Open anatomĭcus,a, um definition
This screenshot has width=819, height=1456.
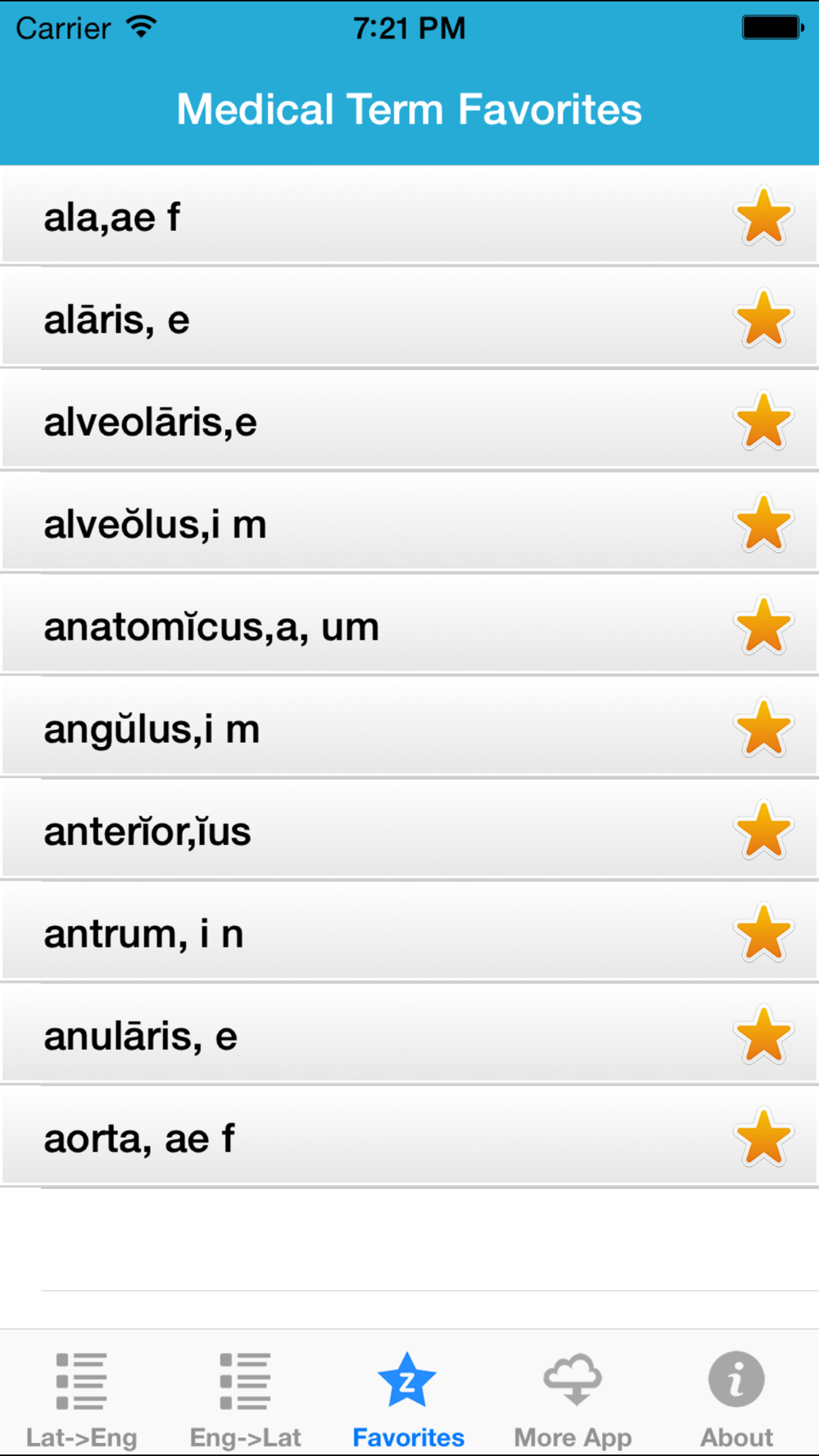409,626
